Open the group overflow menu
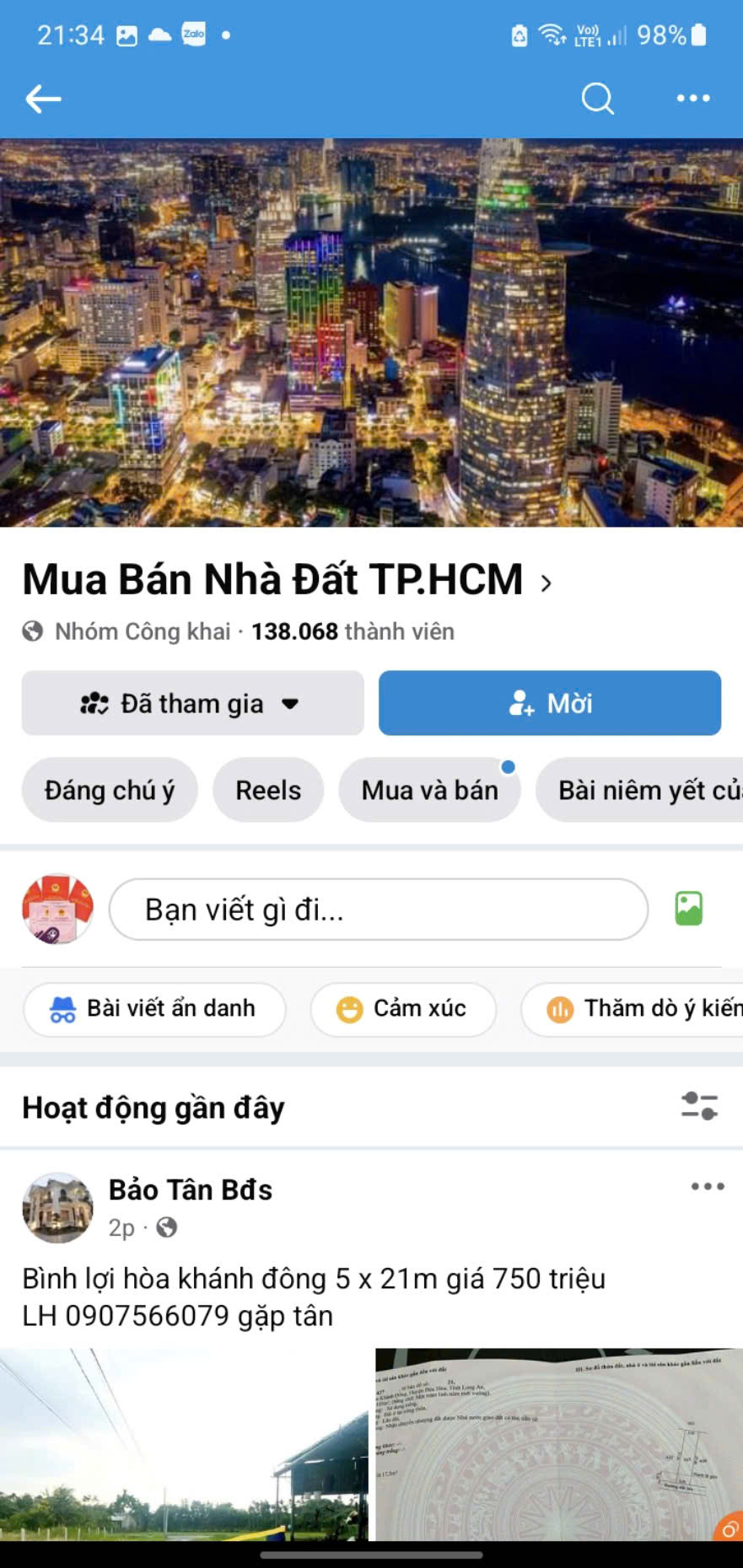 pos(693,99)
